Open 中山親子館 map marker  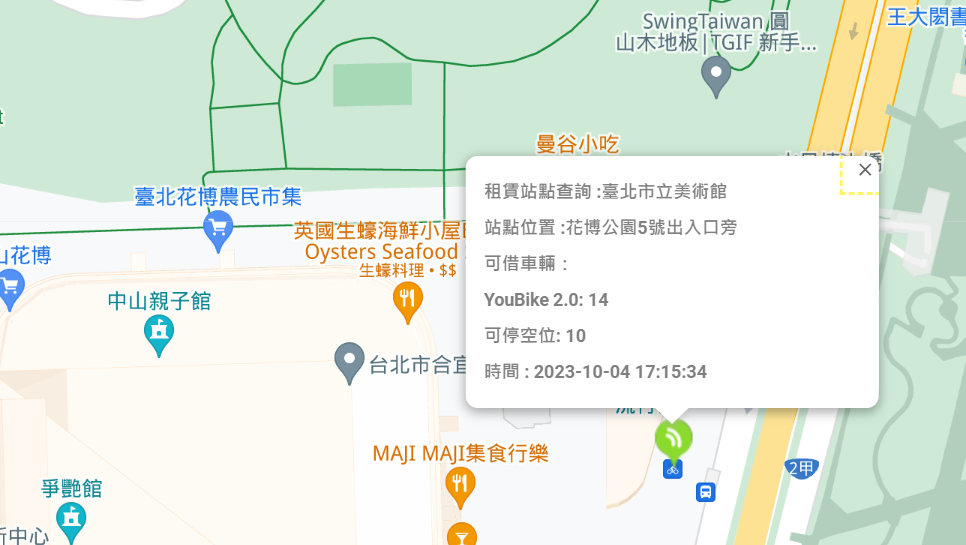click(x=159, y=333)
